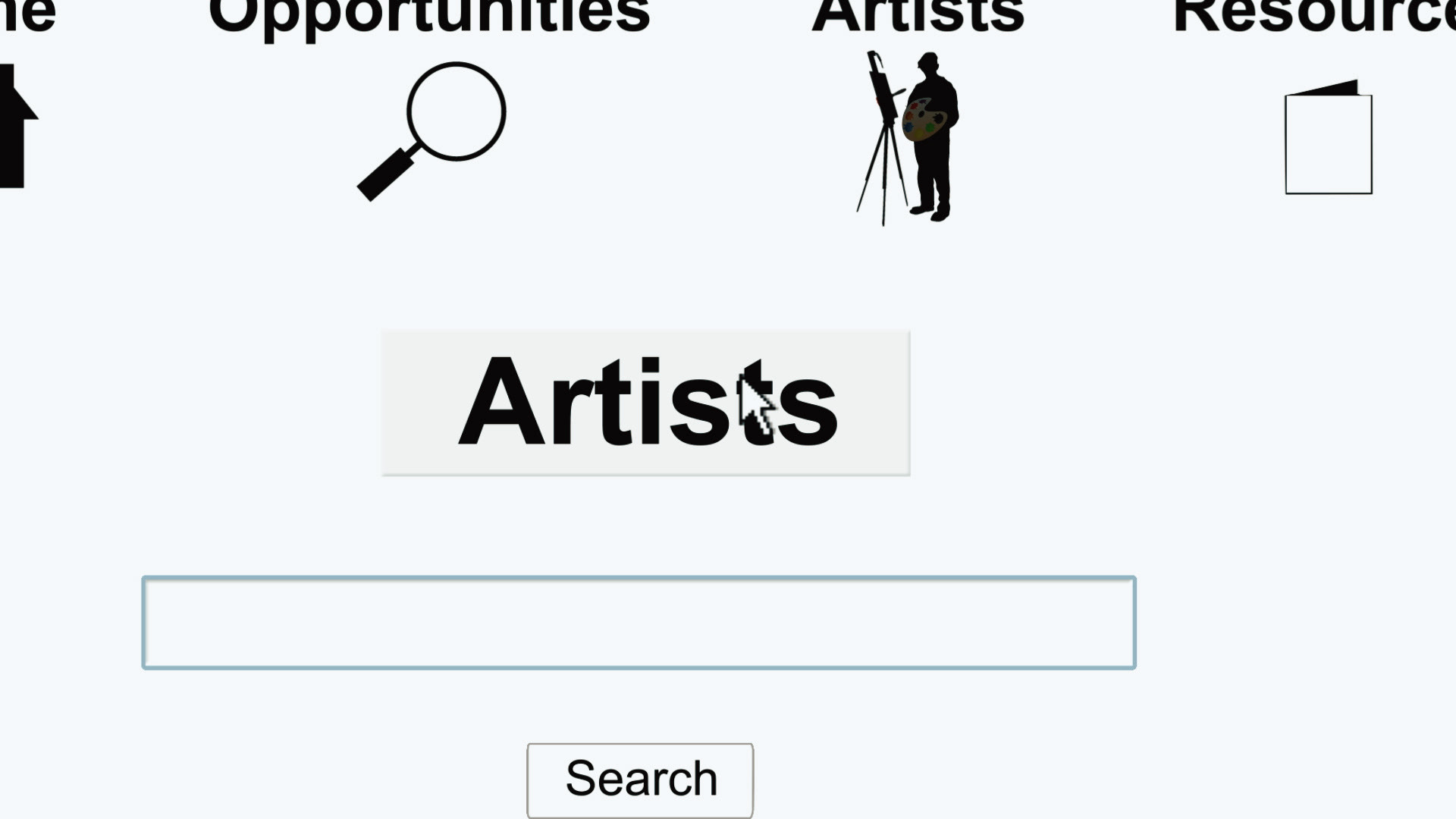The height and width of the screenshot is (819, 1456).
Task: Tap the large Artists button above the search field
Action: [645, 403]
